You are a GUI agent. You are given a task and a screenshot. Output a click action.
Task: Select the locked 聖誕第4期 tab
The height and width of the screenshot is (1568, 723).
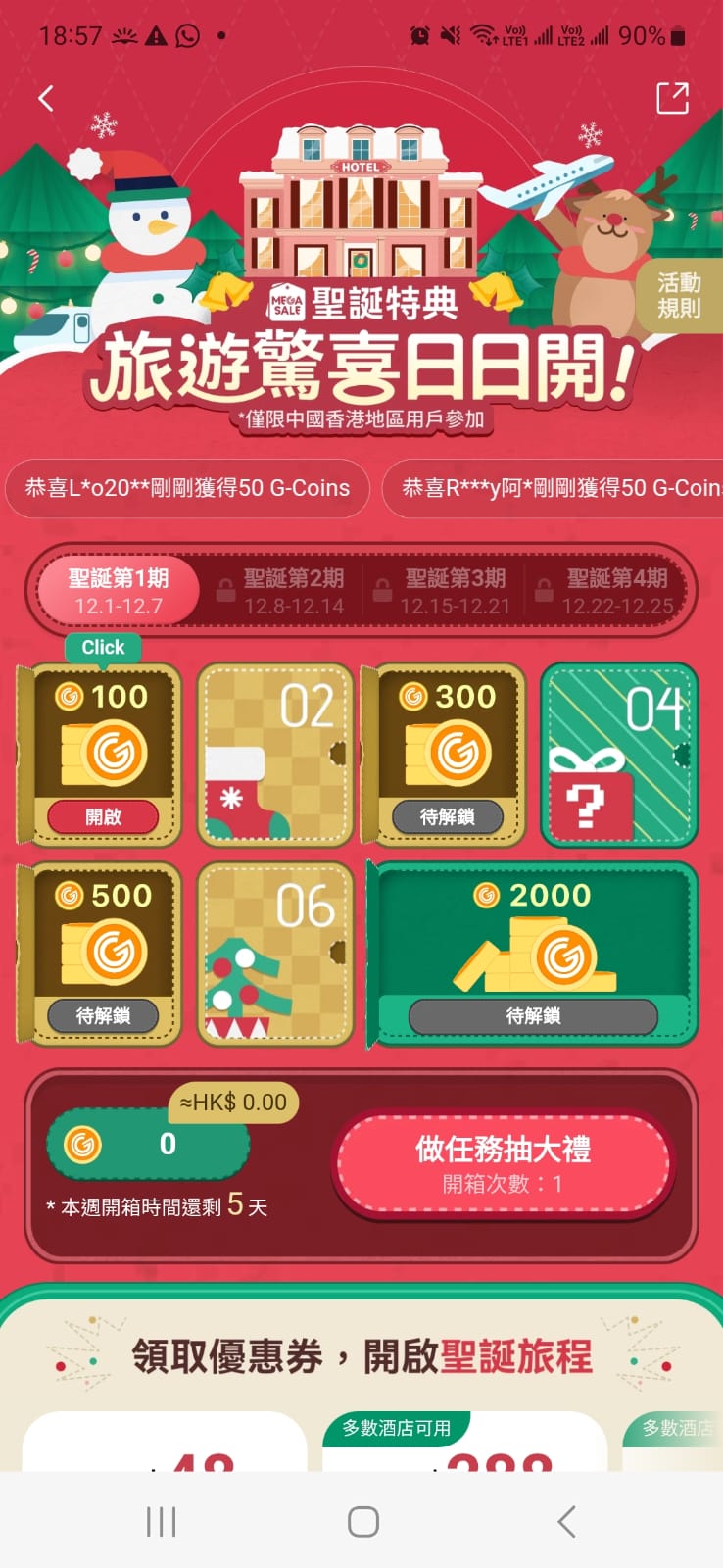tap(616, 591)
